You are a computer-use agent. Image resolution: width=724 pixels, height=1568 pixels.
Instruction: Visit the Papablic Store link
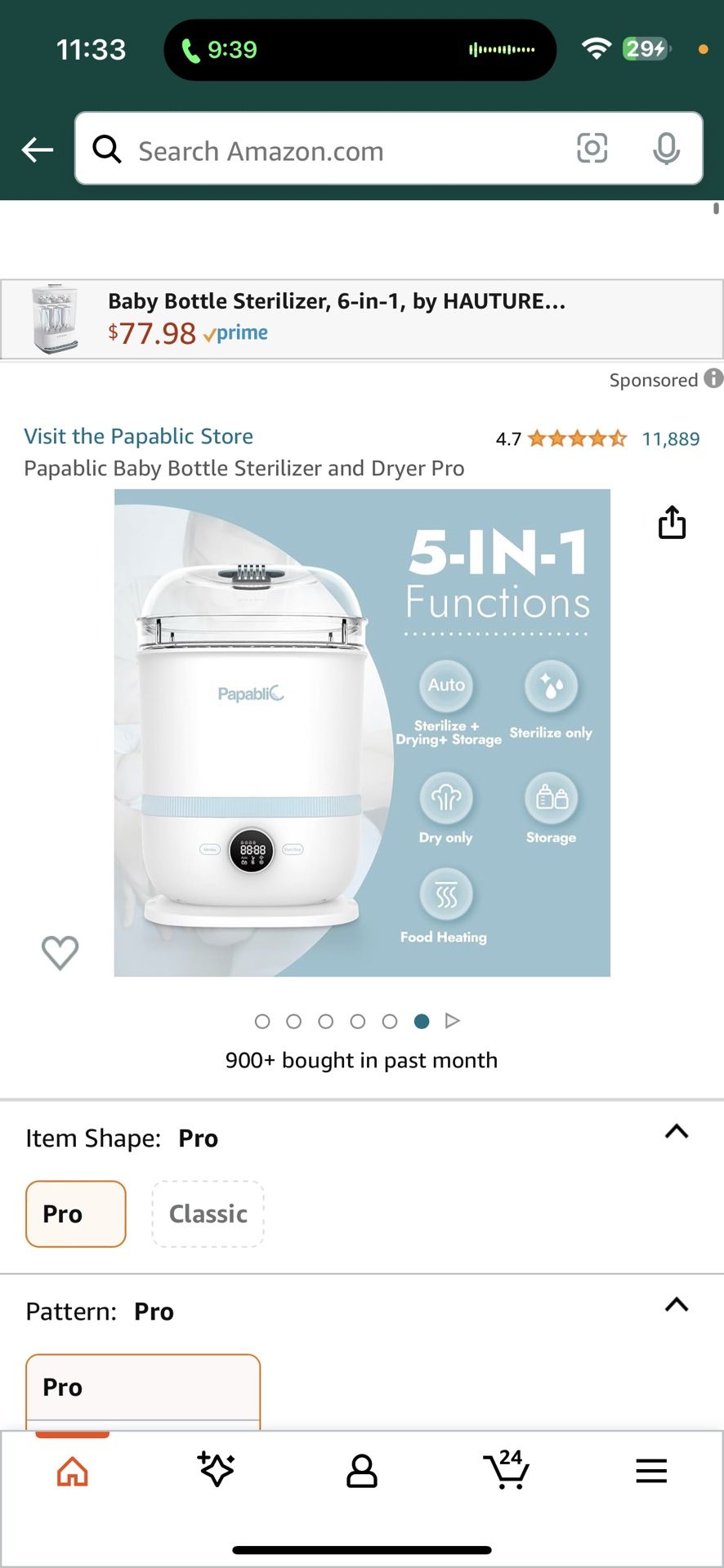coord(137,436)
